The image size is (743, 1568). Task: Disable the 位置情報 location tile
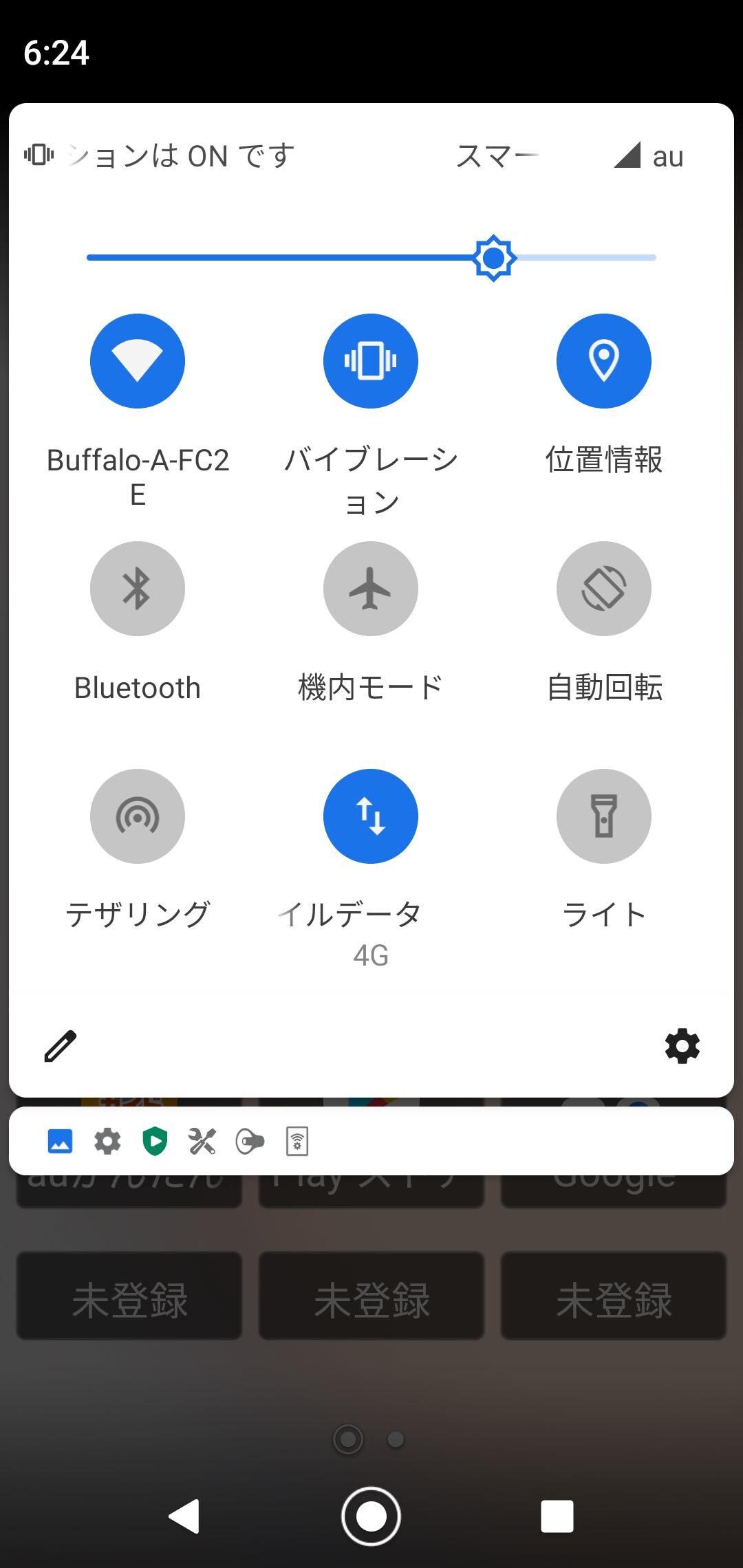[x=604, y=361]
